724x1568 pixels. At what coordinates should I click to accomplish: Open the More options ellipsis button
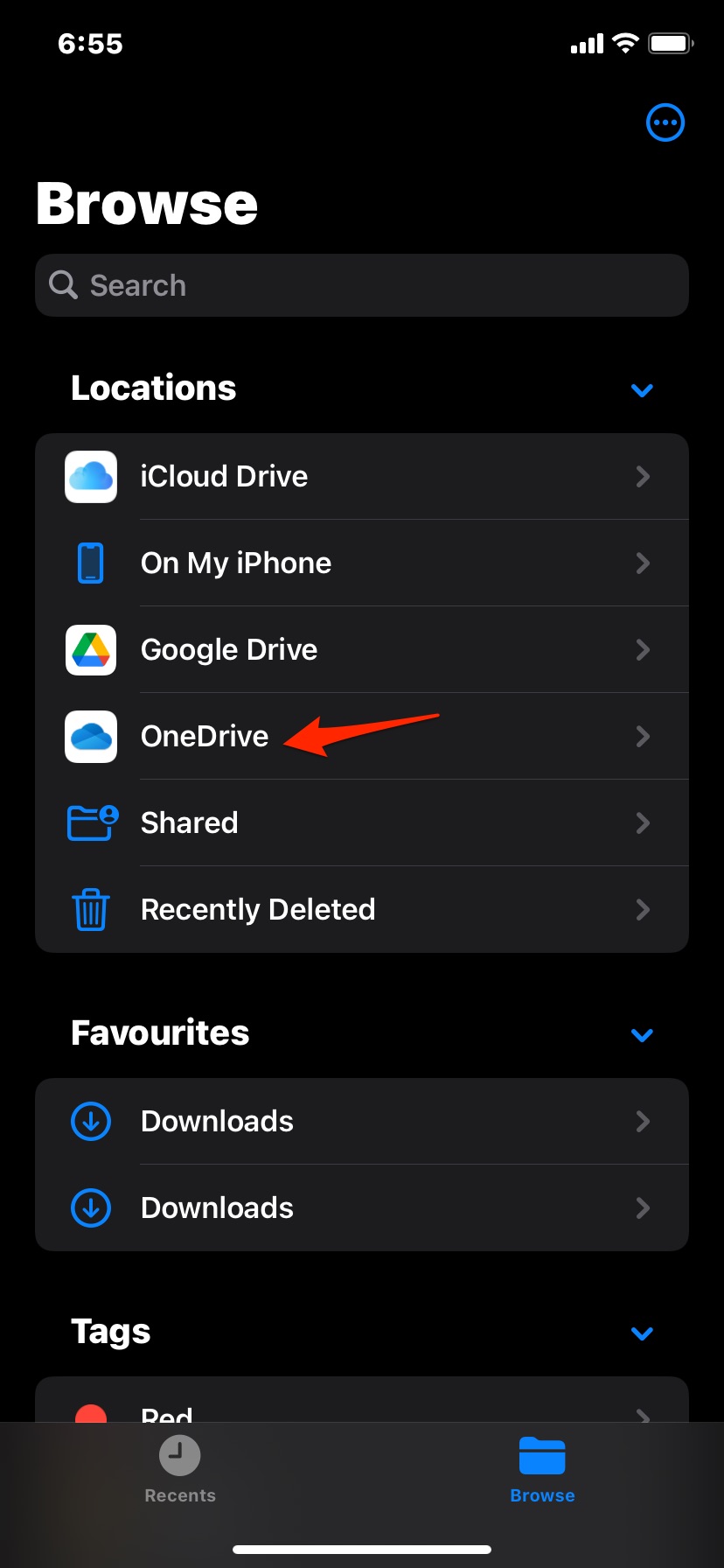point(665,122)
